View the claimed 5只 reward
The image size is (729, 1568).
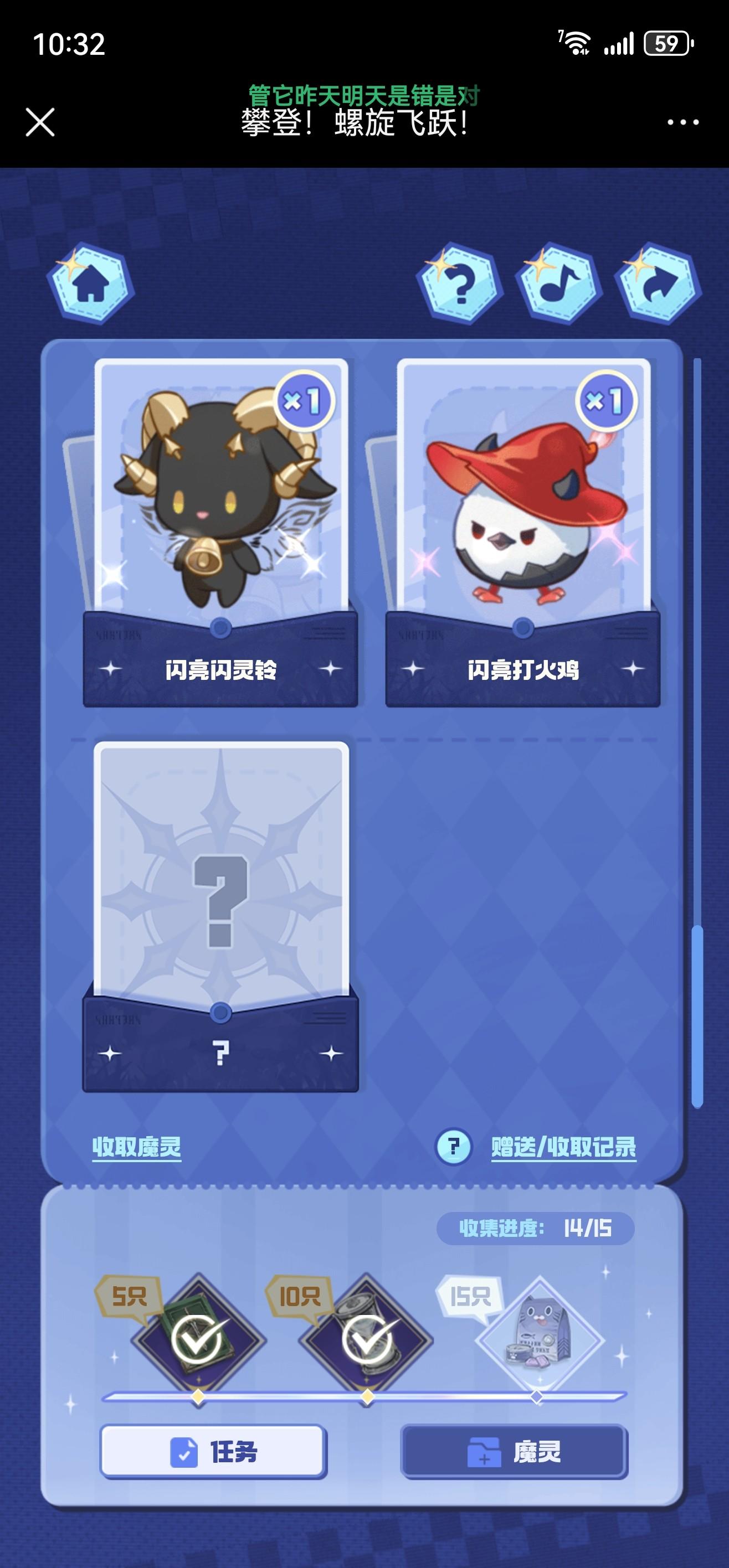click(x=197, y=1339)
